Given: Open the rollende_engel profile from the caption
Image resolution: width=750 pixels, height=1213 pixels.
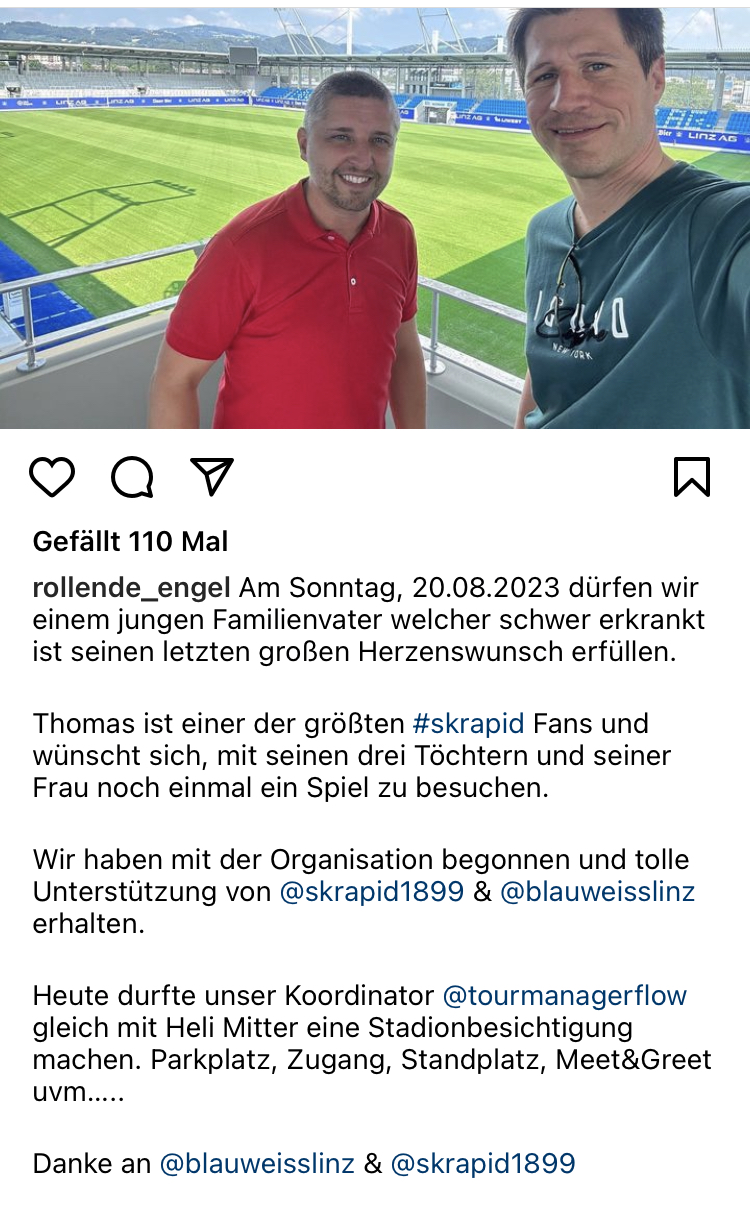Looking at the screenshot, I should coord(132,587).
